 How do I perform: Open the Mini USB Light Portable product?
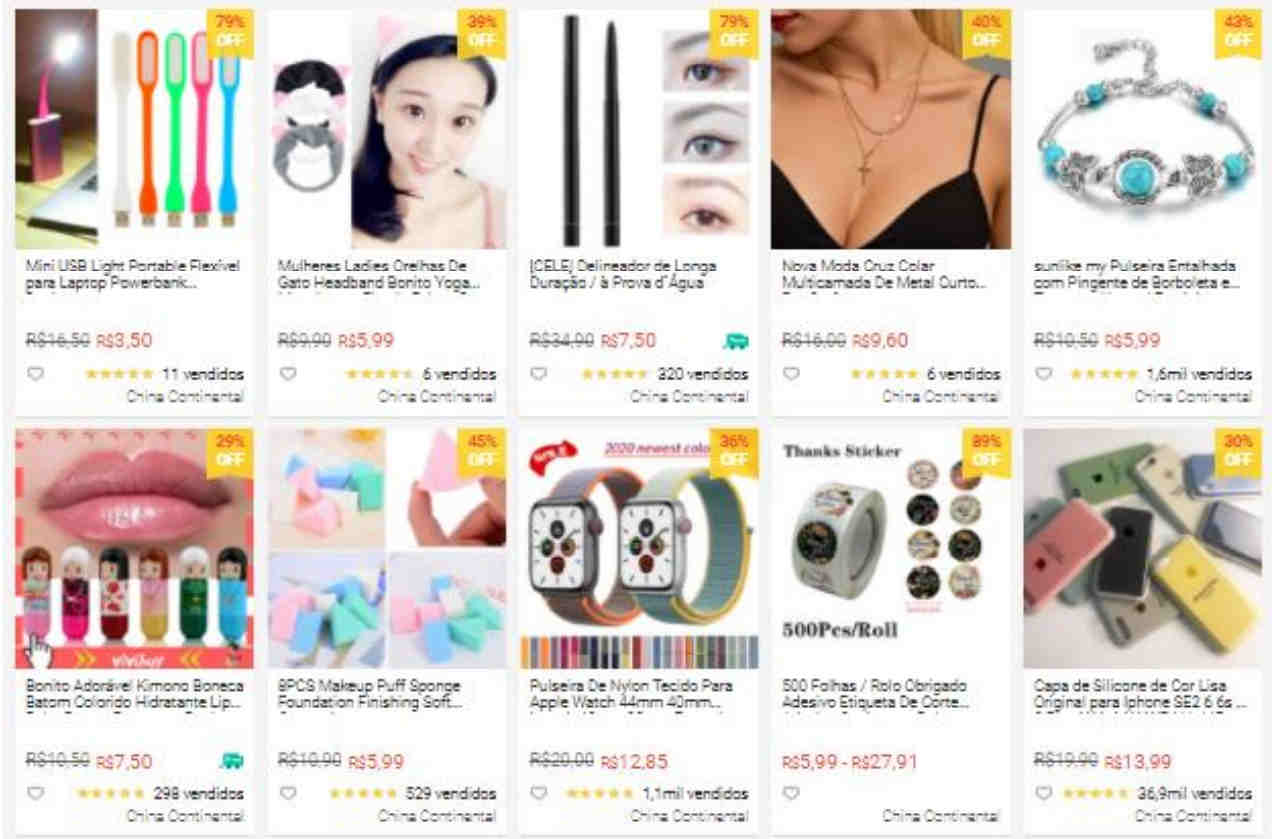pyautogui.click(x=133, y=274)
